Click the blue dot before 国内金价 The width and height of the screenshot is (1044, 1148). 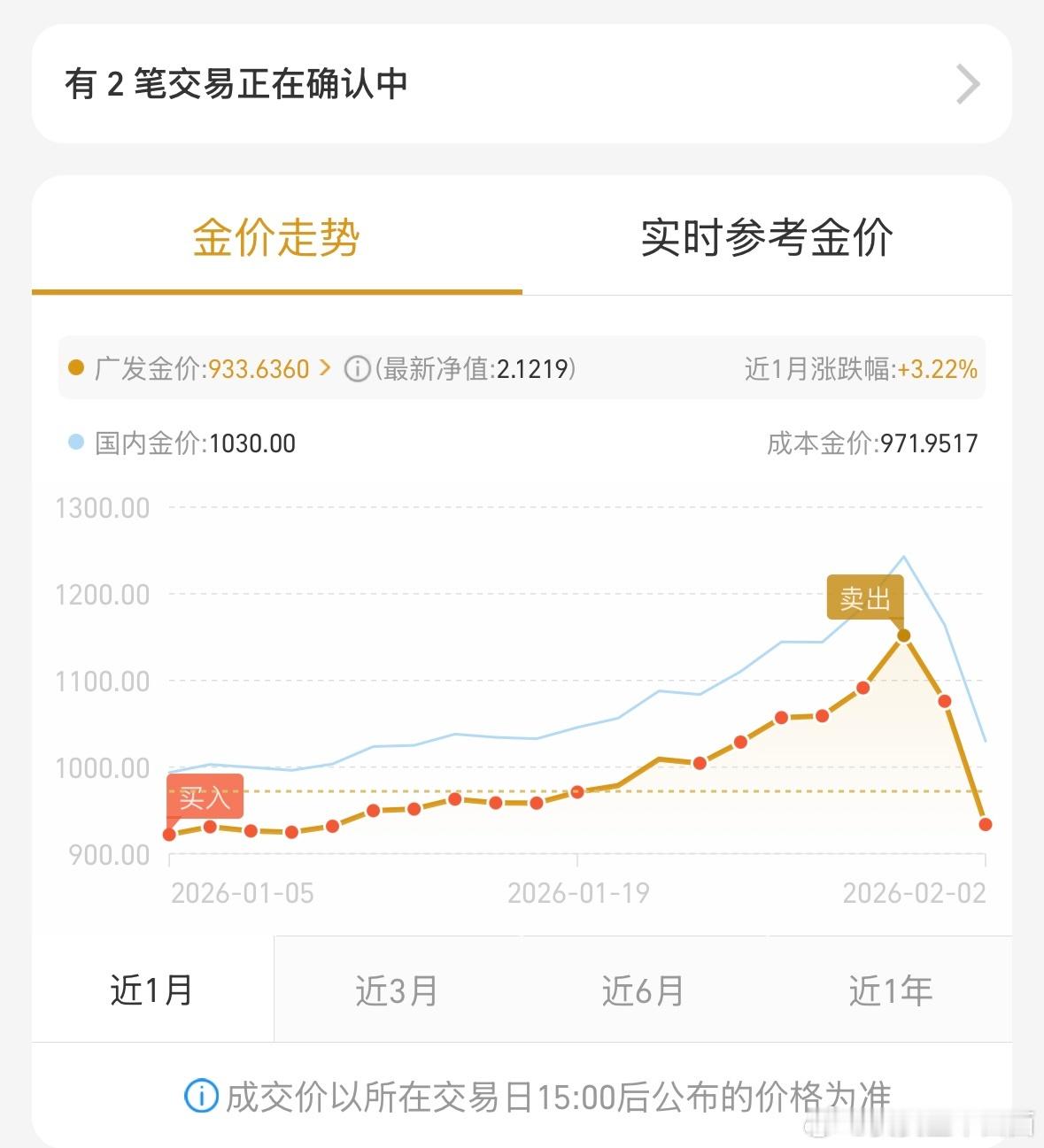74,443
